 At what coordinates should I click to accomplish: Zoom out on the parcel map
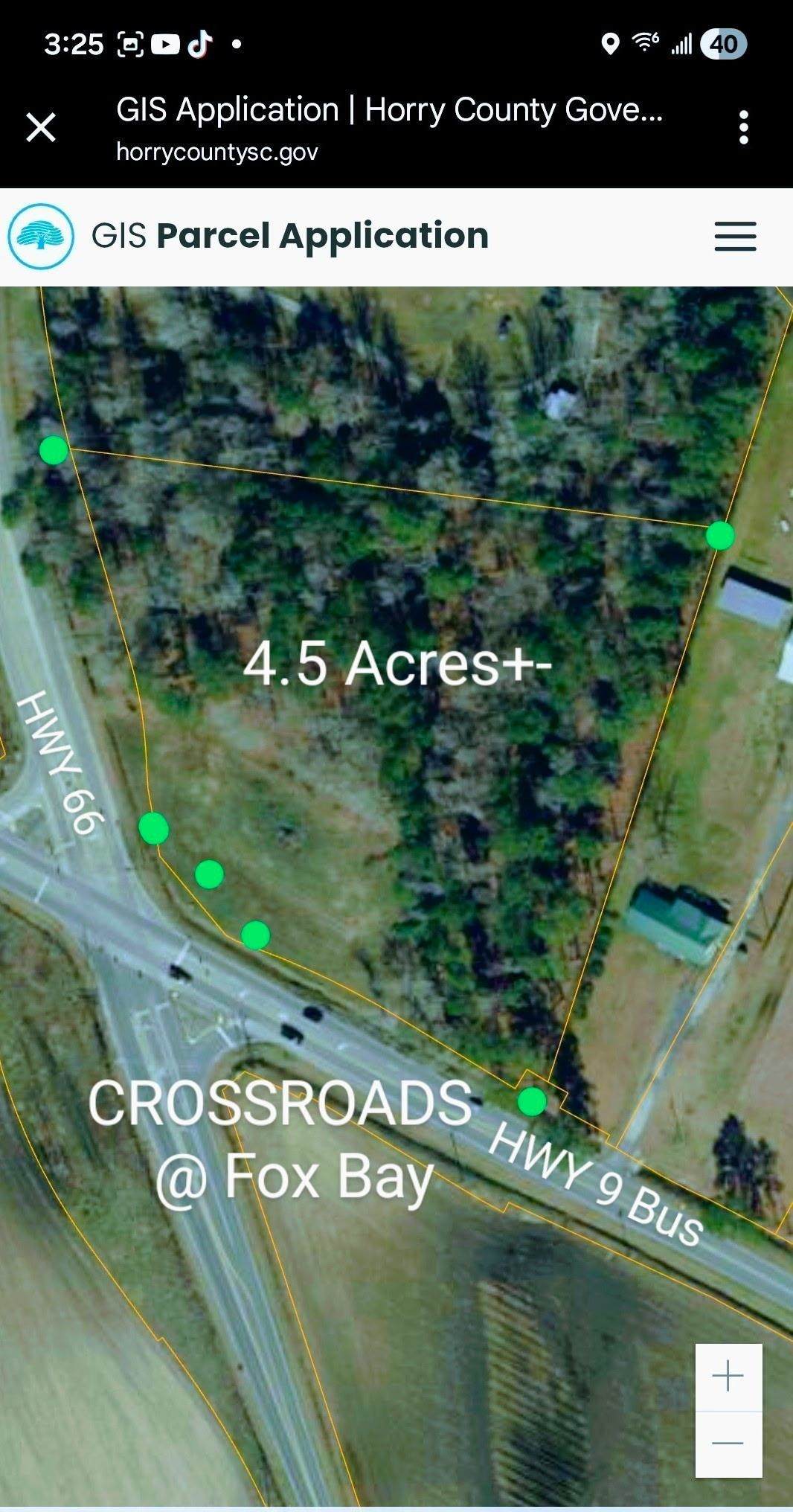728,1444
